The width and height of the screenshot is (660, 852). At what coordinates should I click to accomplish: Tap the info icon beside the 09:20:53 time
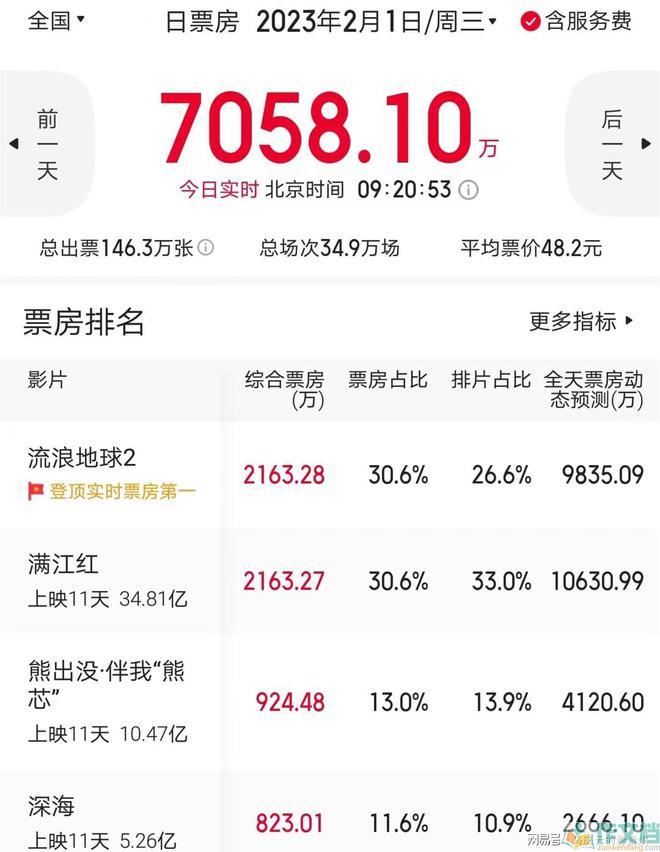pos(468,190)
